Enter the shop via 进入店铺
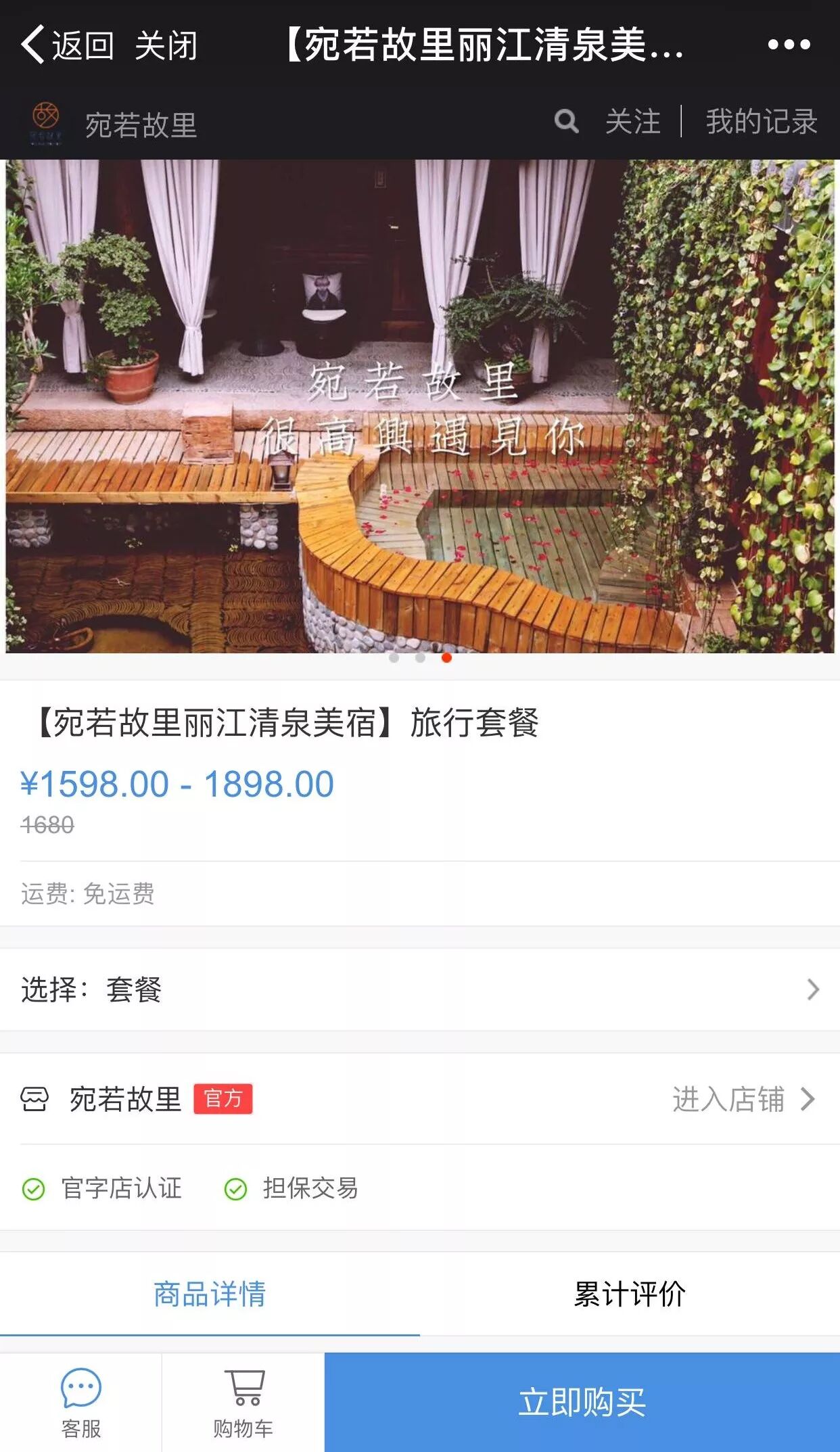The width and height of the screenshot is (840, 1452). coord(743,1099)
